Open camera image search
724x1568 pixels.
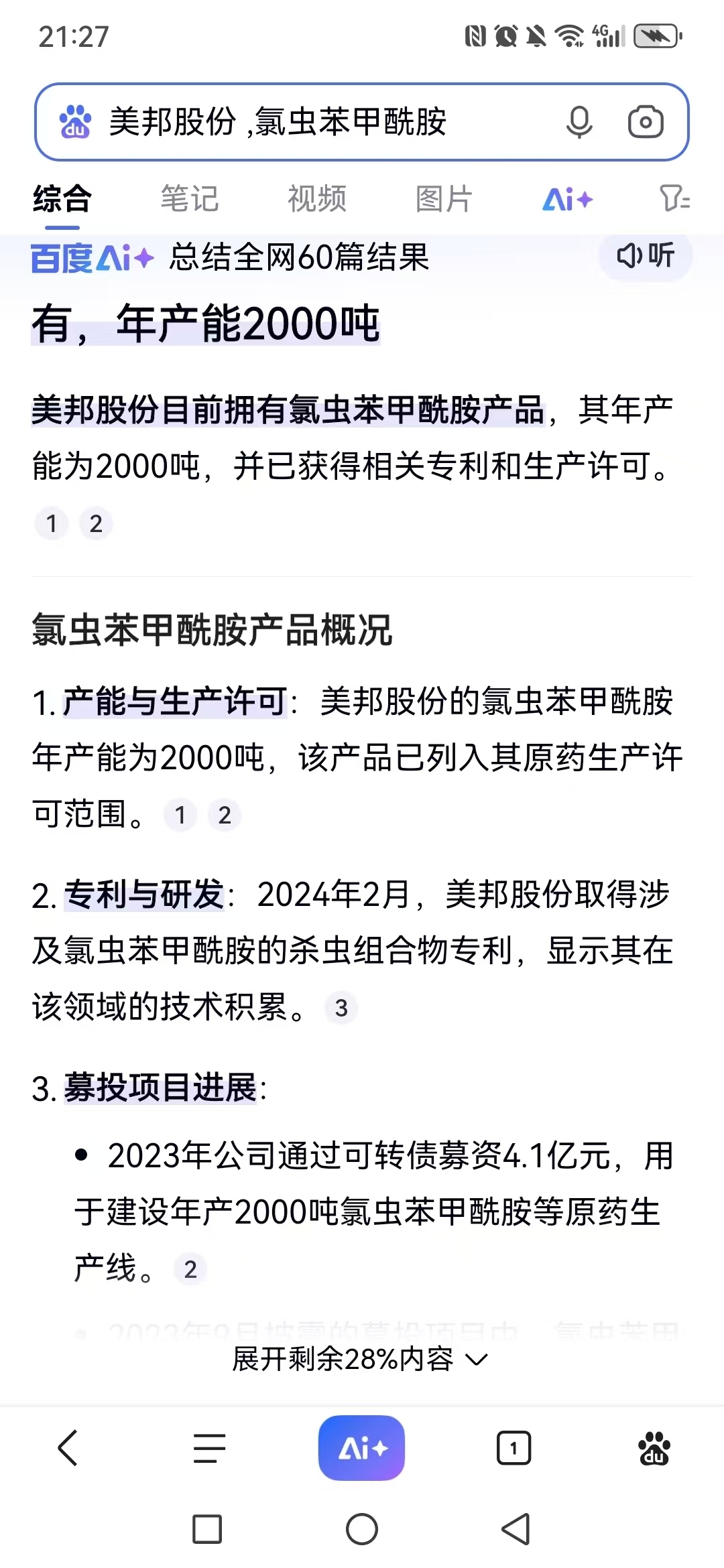point(646,122)
